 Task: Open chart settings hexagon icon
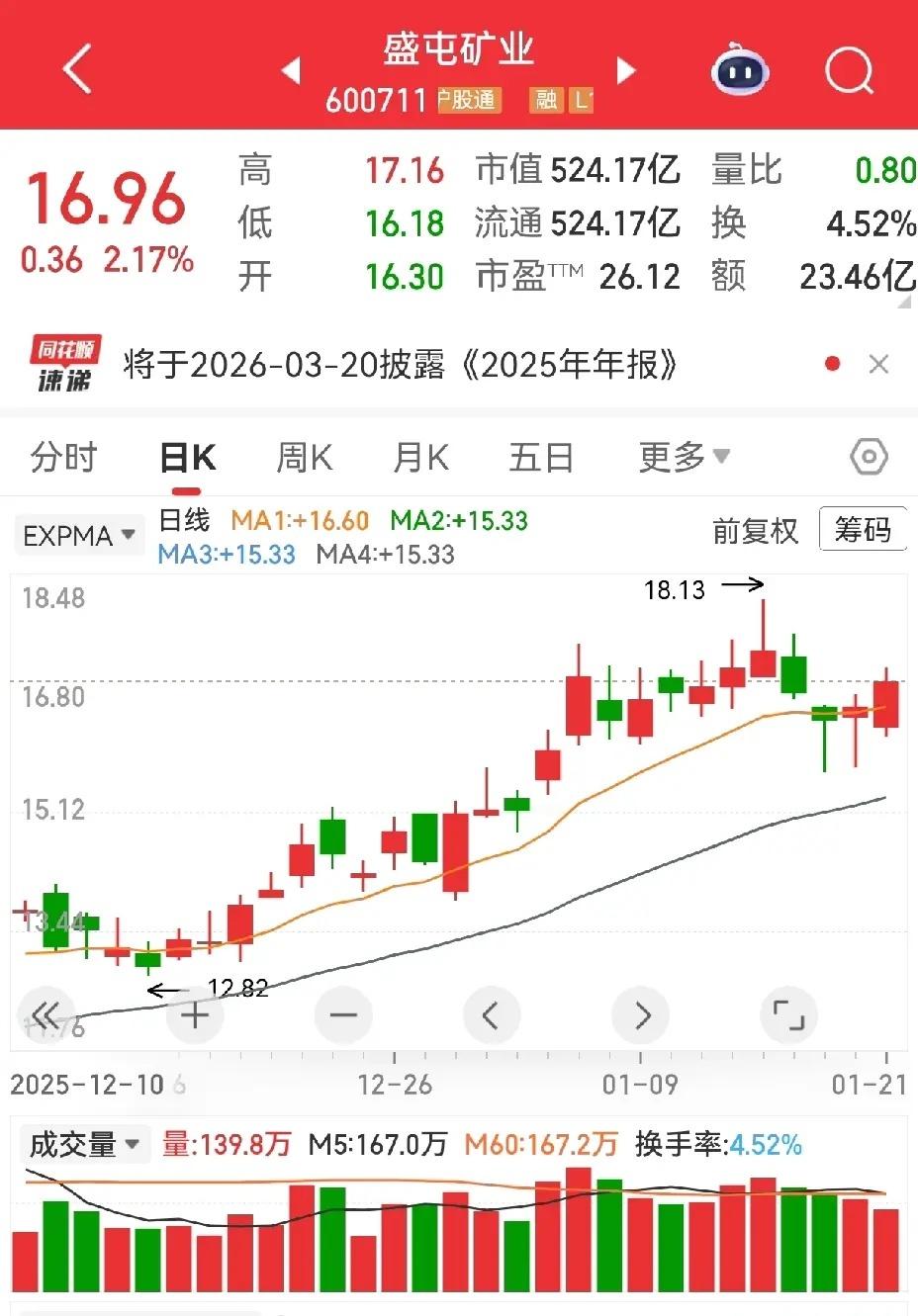pos(869,457)
